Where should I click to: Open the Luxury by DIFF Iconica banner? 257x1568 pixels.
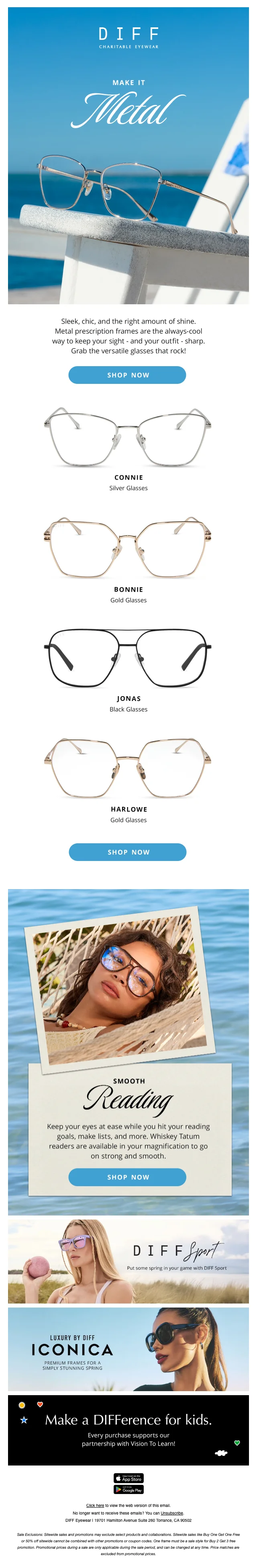coord(128,1349)
